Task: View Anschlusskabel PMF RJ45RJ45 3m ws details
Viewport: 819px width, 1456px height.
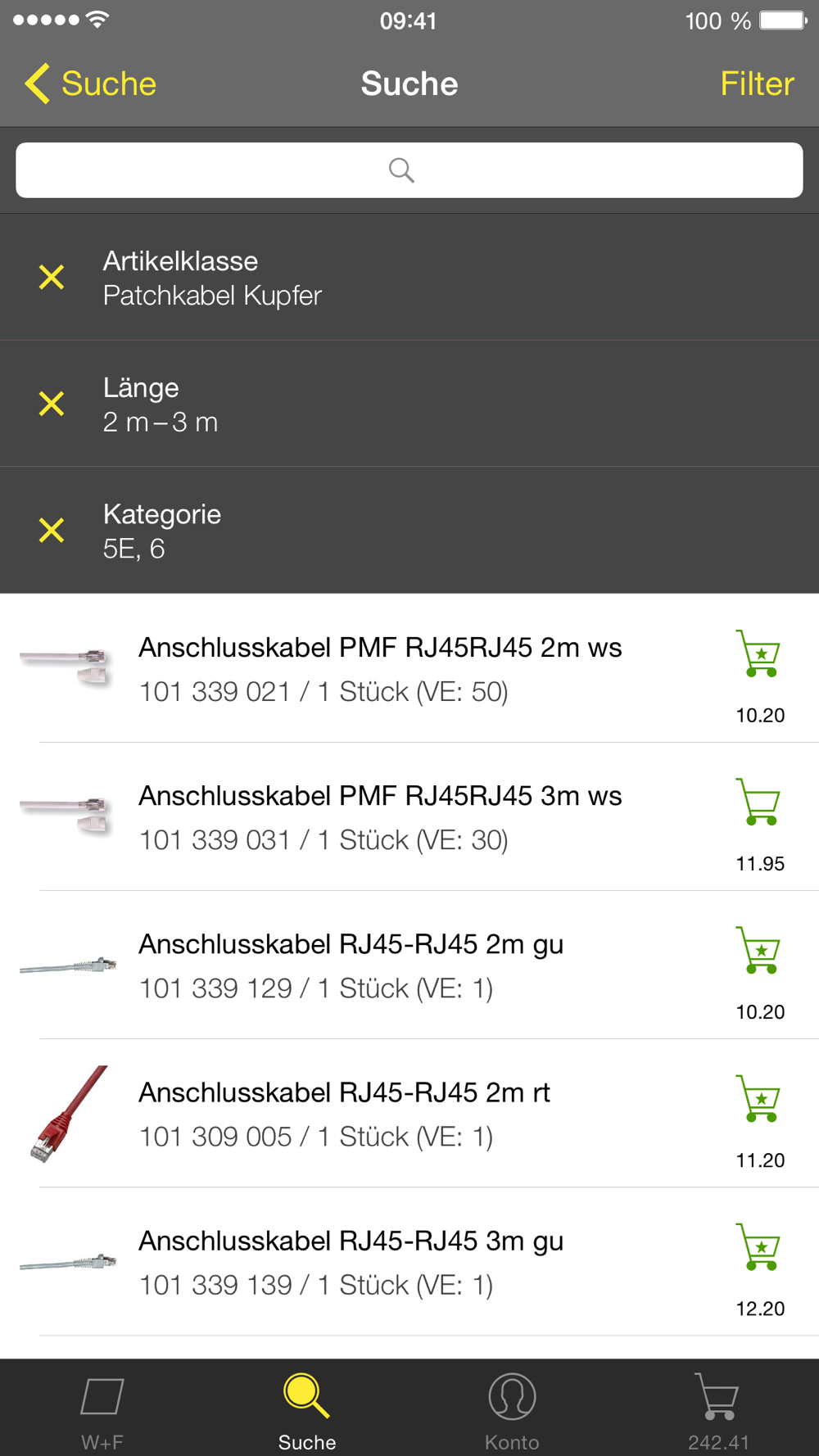Action: coord(380,816)
